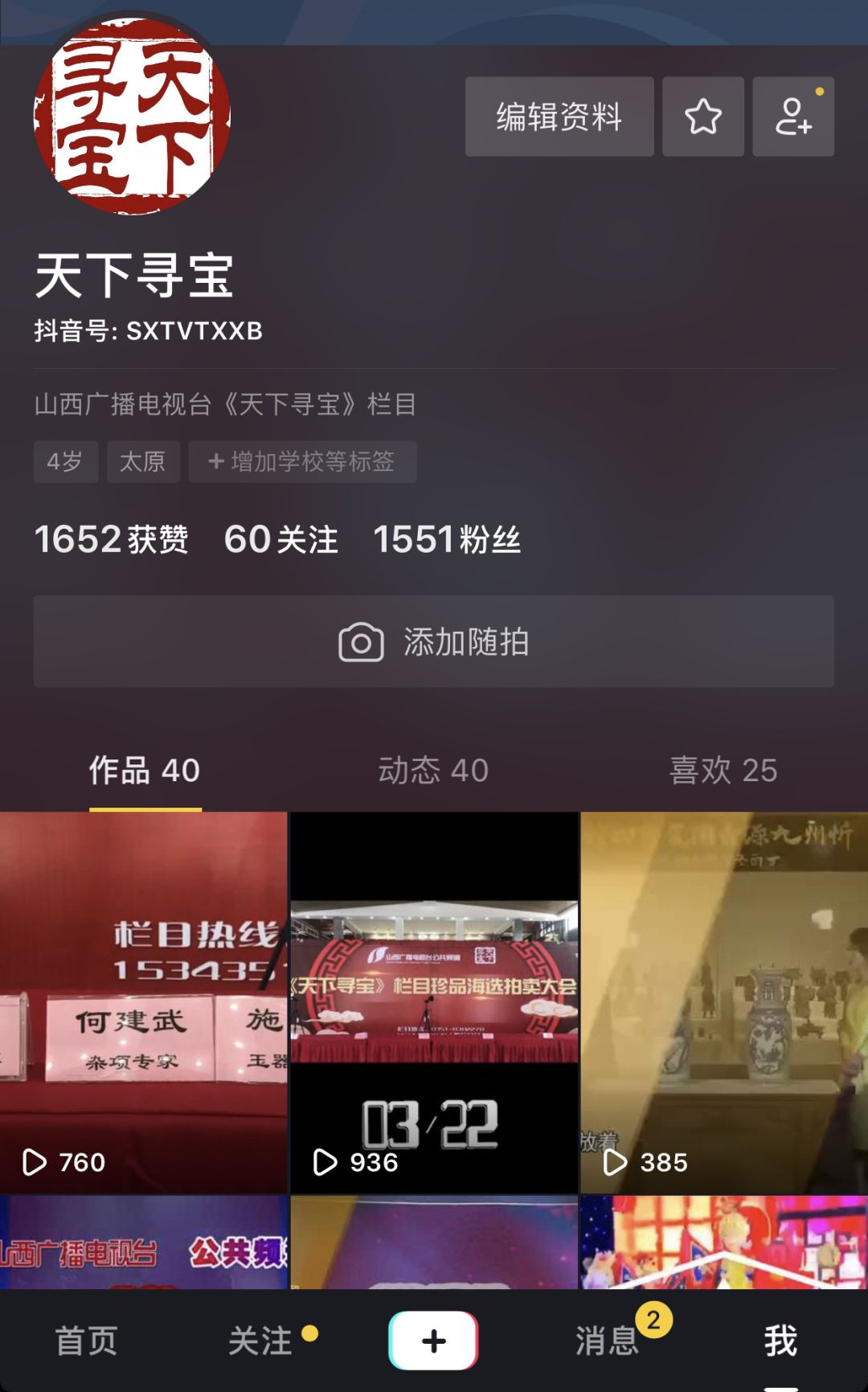
Task: View the 1551 粉丝 followers list
Action: pos(446,539)
